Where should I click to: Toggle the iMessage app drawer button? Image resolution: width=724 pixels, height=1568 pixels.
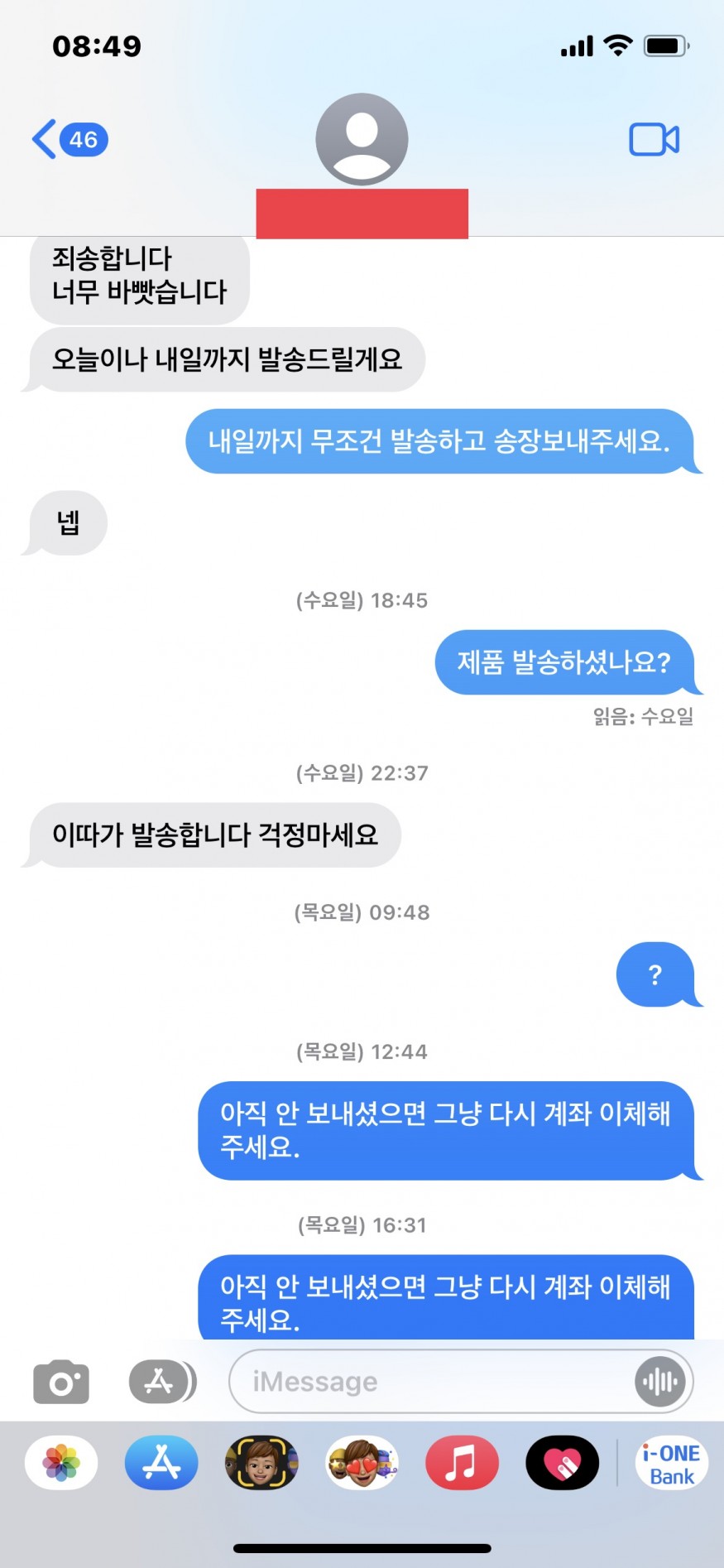tap(162, 1381)
